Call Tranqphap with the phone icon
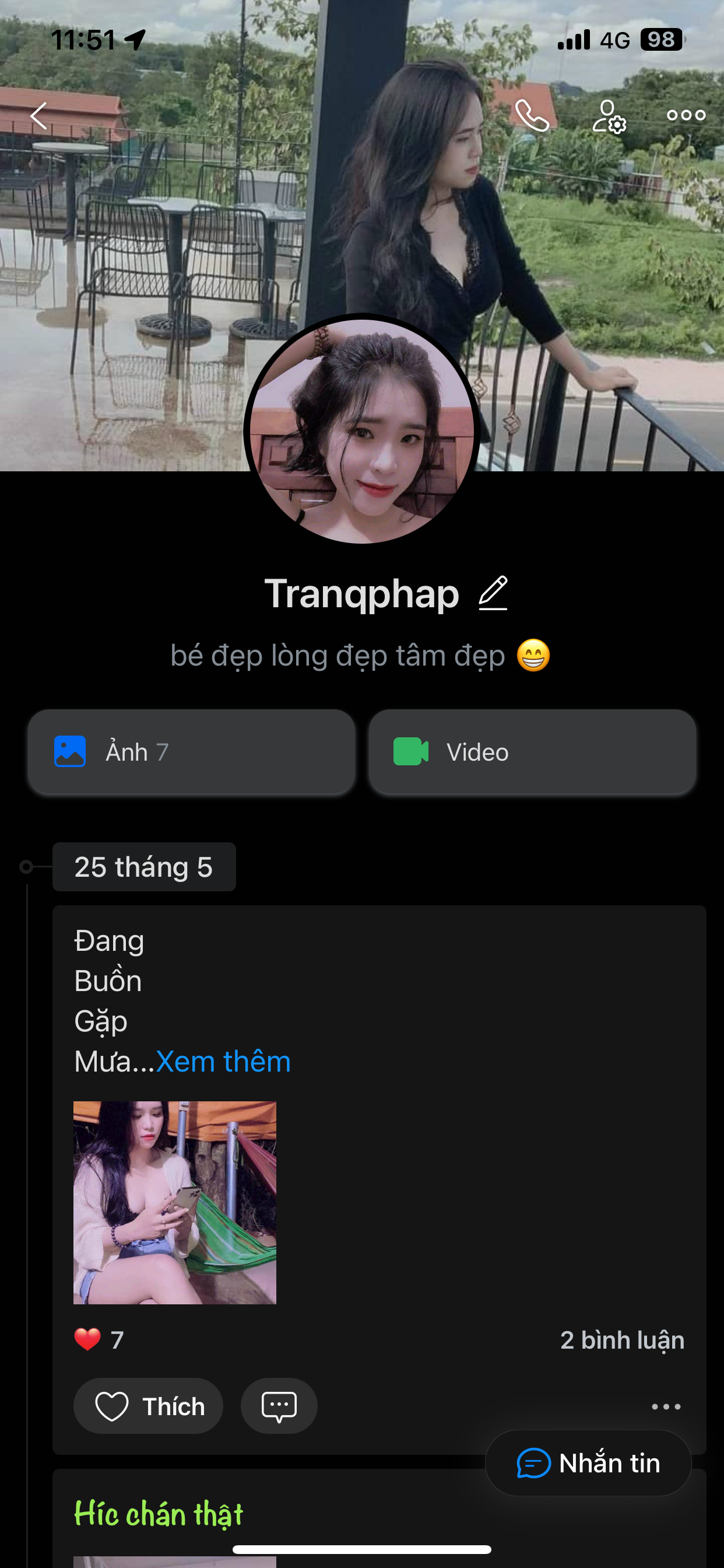 pyautogui.click(x=532, y=116)
